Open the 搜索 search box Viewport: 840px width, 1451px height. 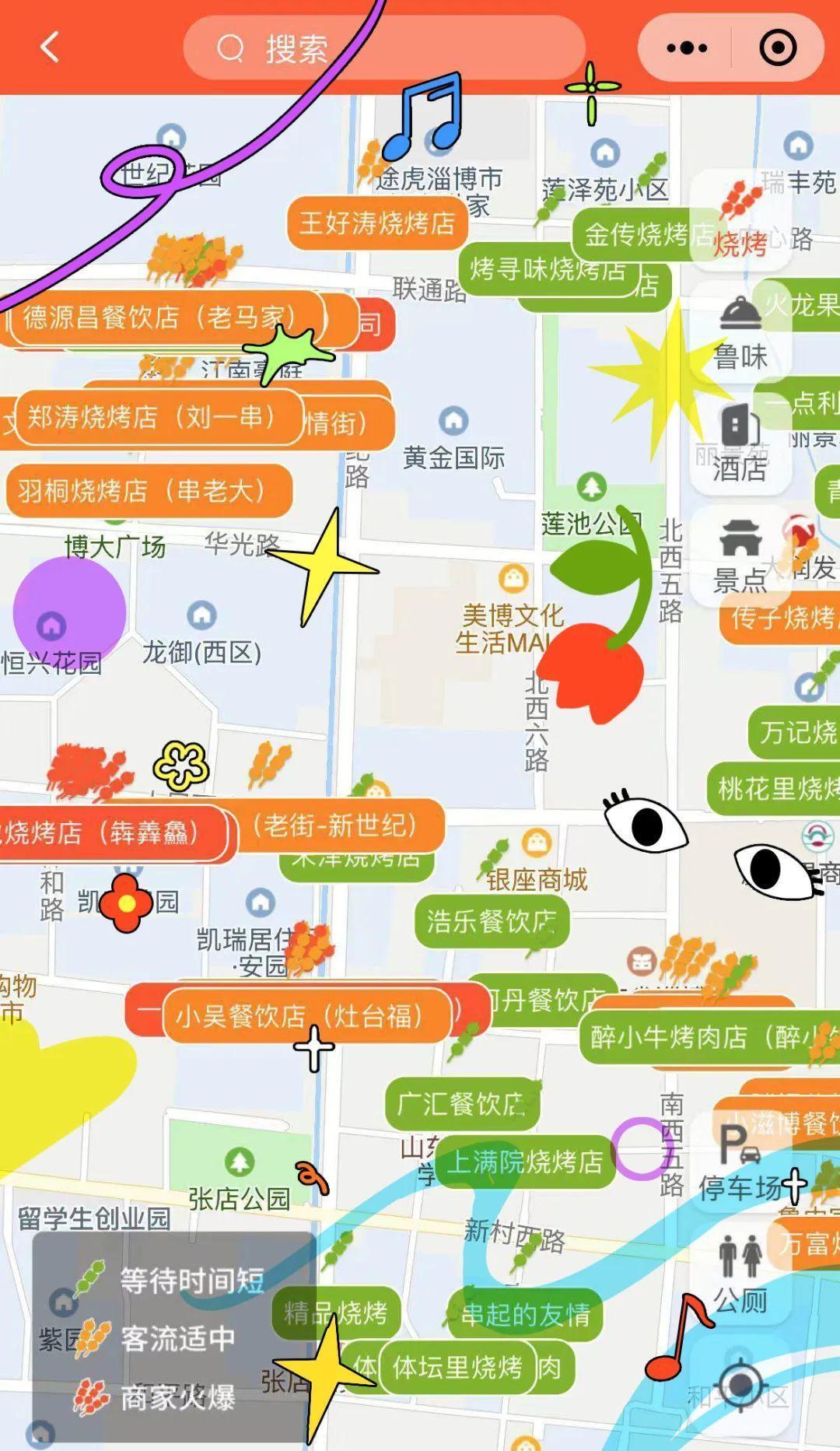pos(383,48)
